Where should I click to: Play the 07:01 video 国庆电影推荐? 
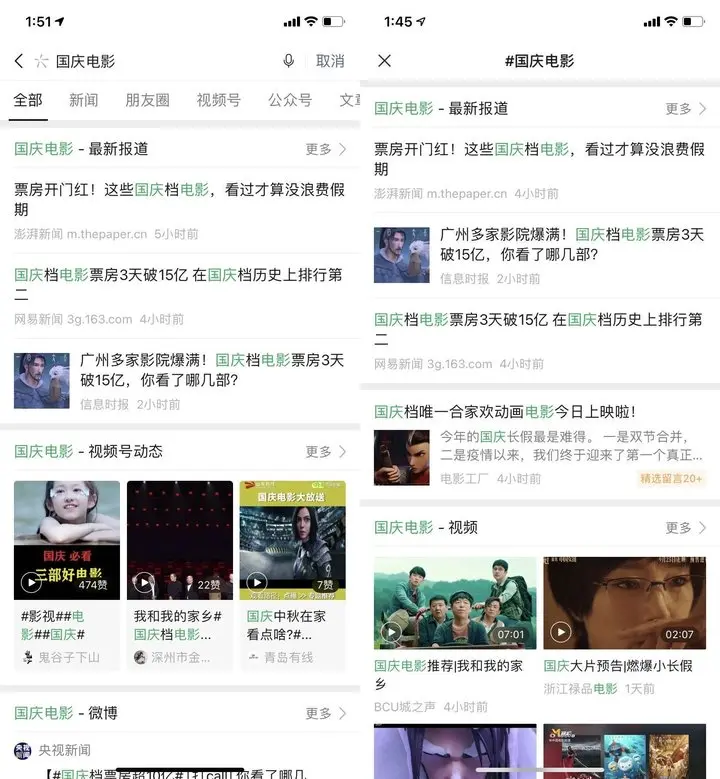(455, 603)
